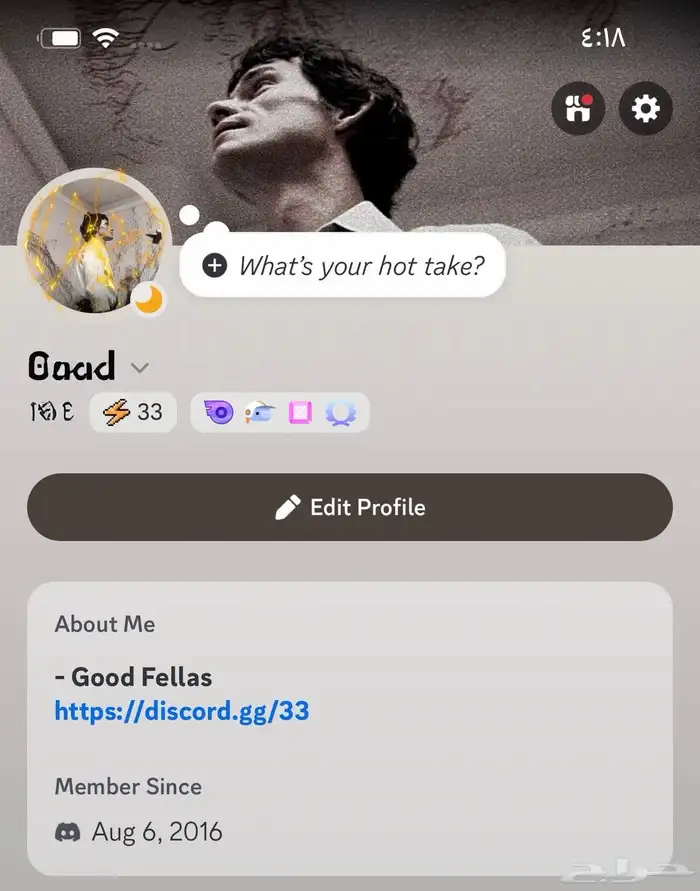Tap the profile avatar picture
The width and height of the screenshot is (700, 891).
95,242
